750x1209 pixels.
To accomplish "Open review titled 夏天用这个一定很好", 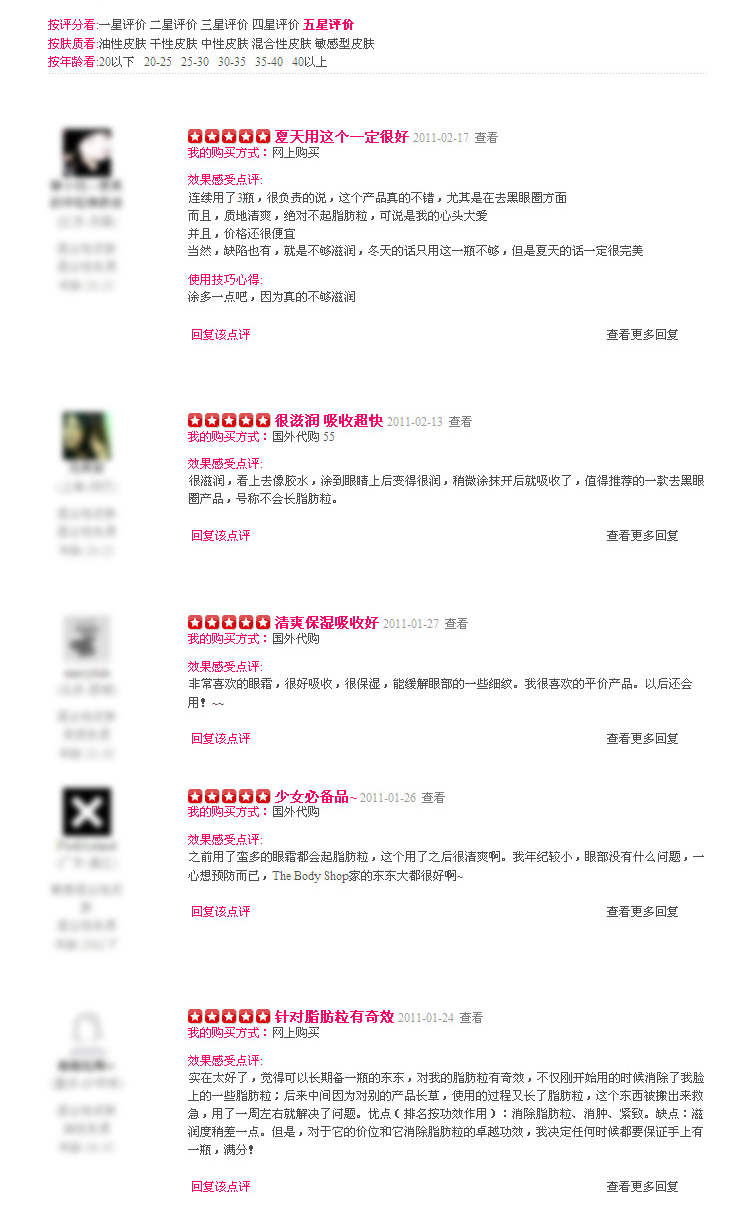I will click(342, 137).
